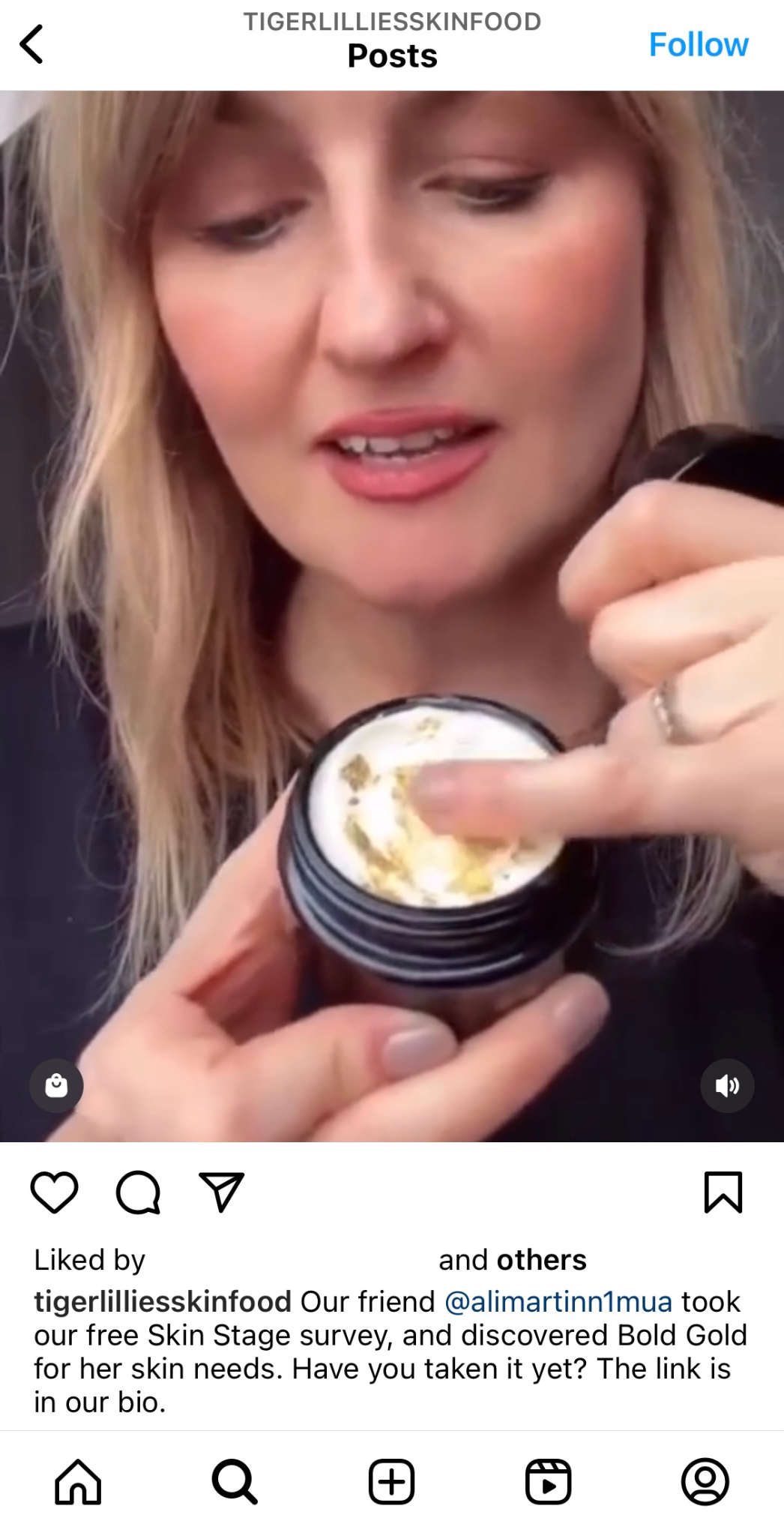Switch to the Home tab
The width and height of the screenshot is (784, 1536).
point(78,1481)
